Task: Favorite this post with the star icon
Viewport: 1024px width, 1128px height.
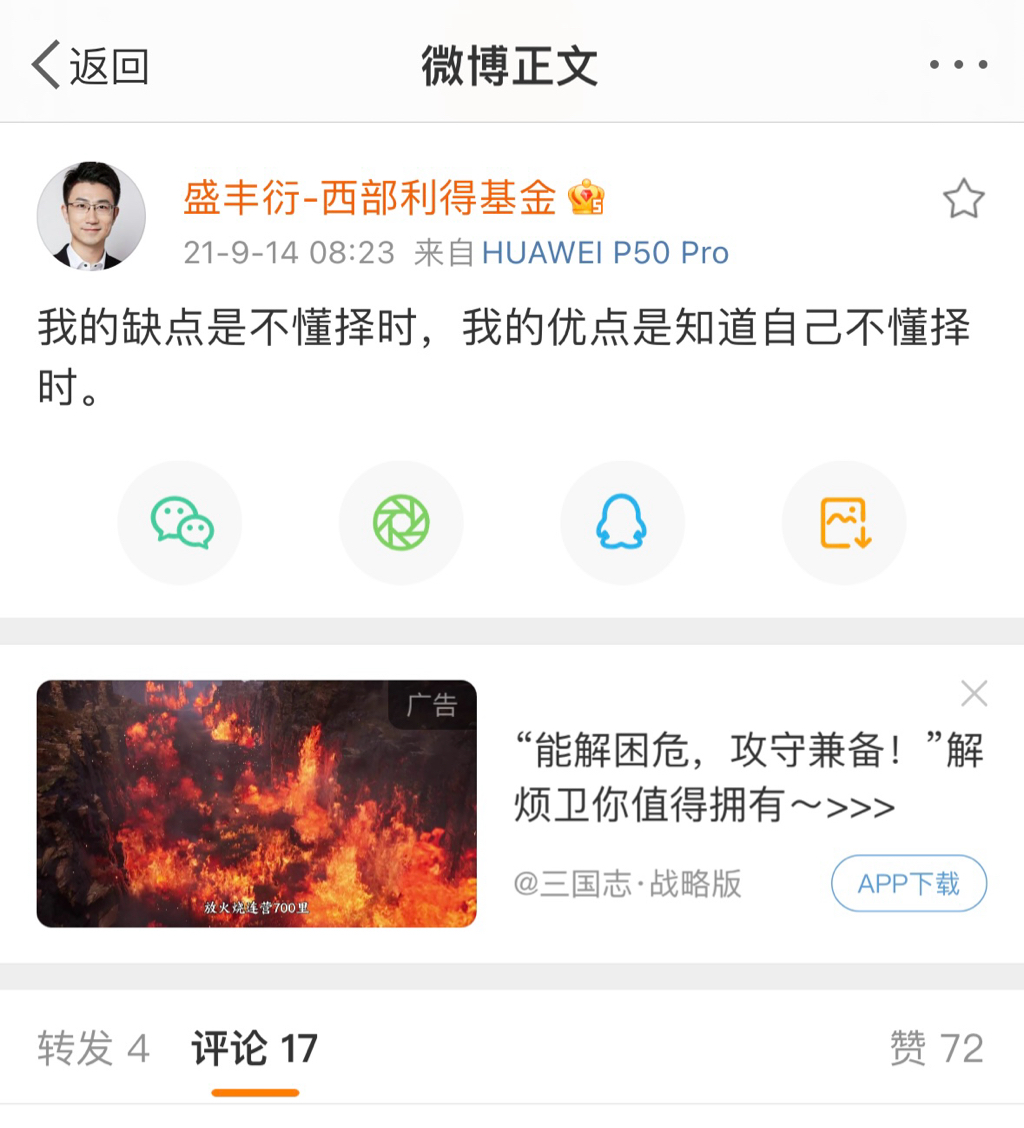Action: (963, 199)
